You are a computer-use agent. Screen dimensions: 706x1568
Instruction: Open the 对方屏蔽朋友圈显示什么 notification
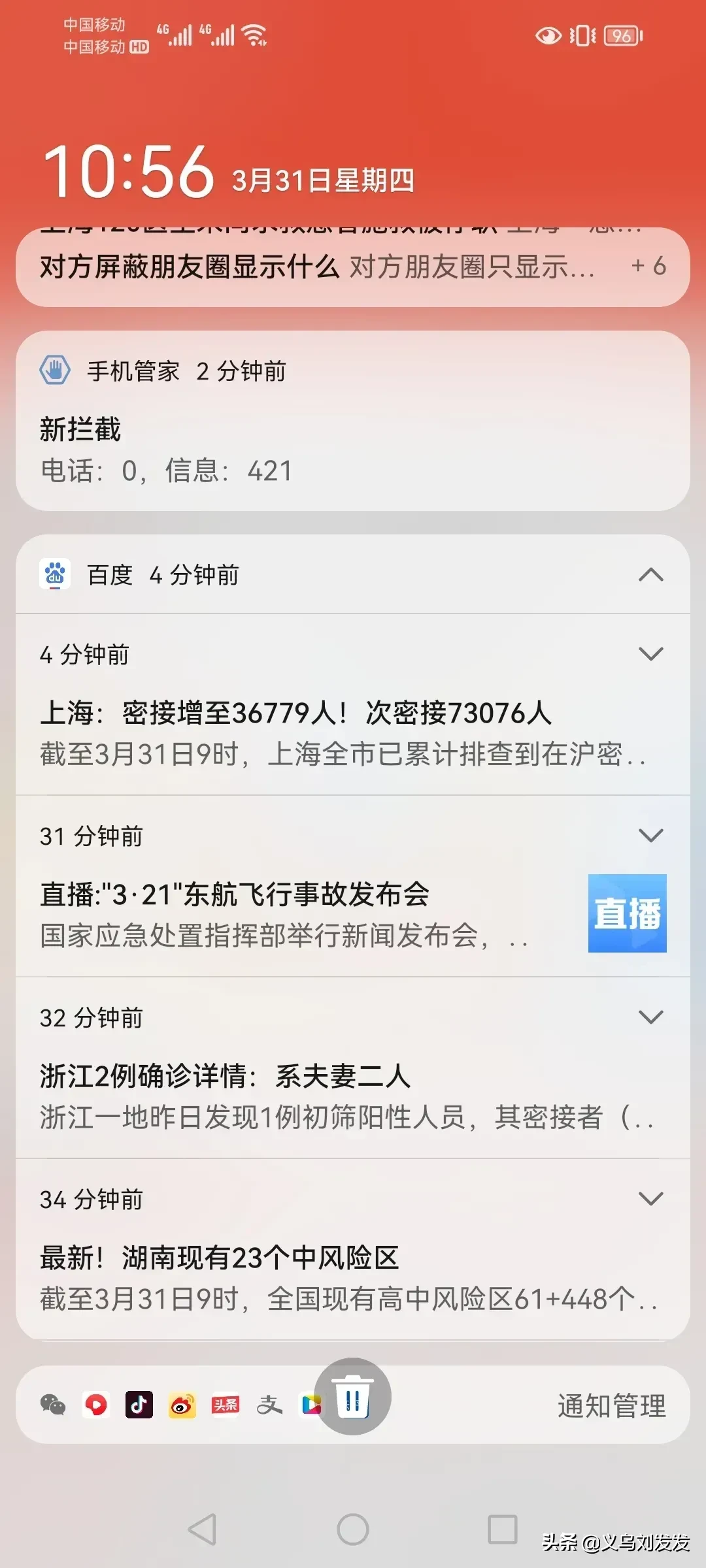314,267
